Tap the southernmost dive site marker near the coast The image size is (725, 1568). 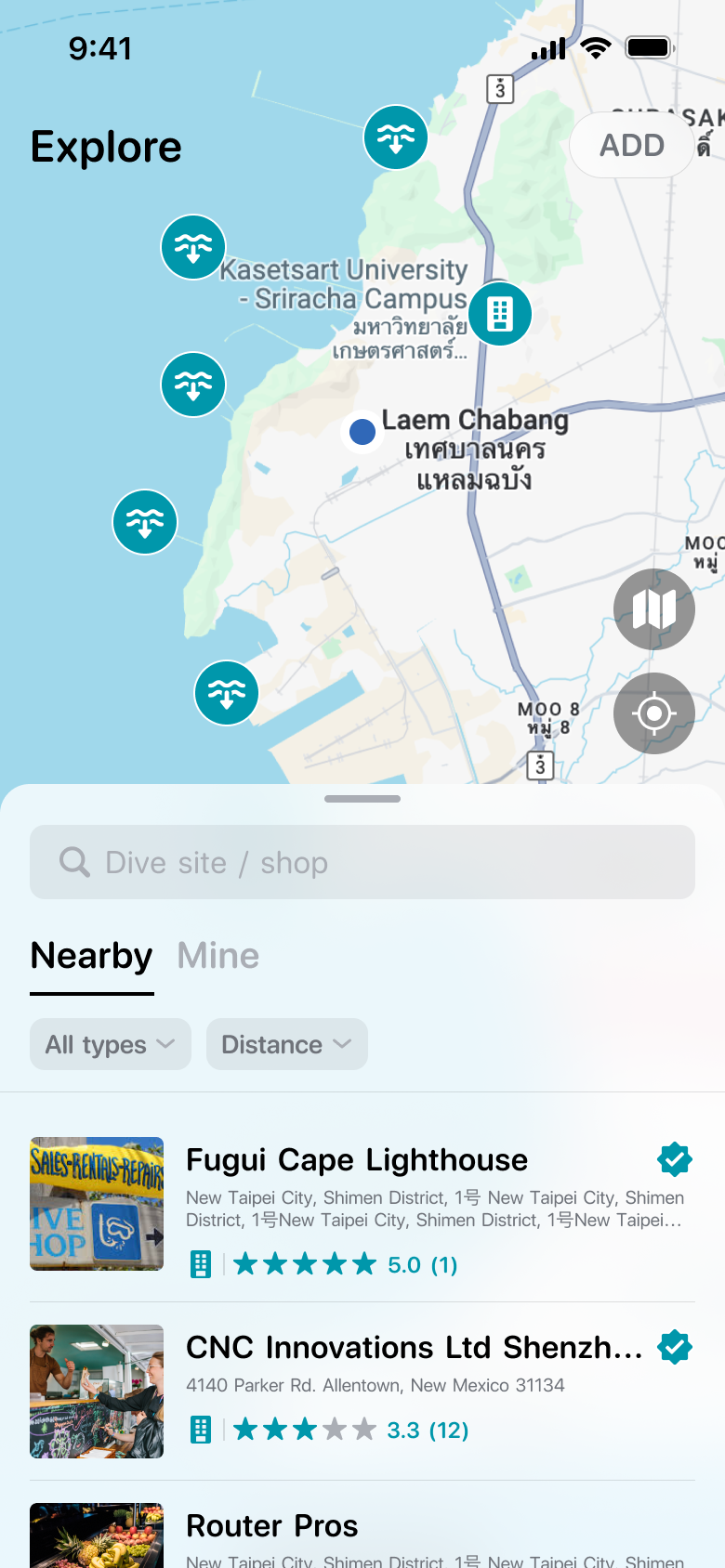[x=227, y=693]
